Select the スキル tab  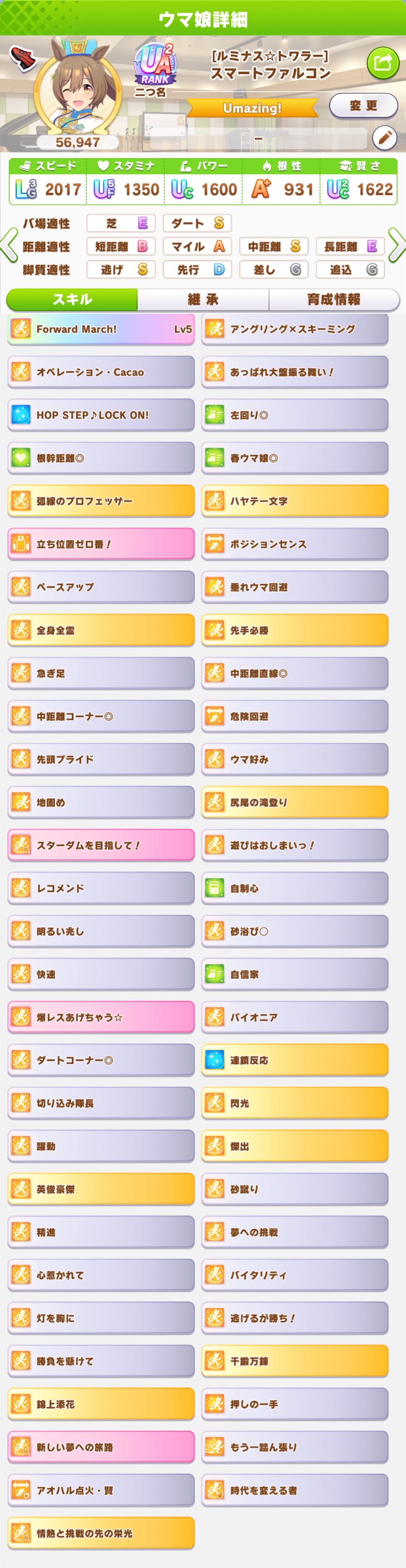point(72,300)
